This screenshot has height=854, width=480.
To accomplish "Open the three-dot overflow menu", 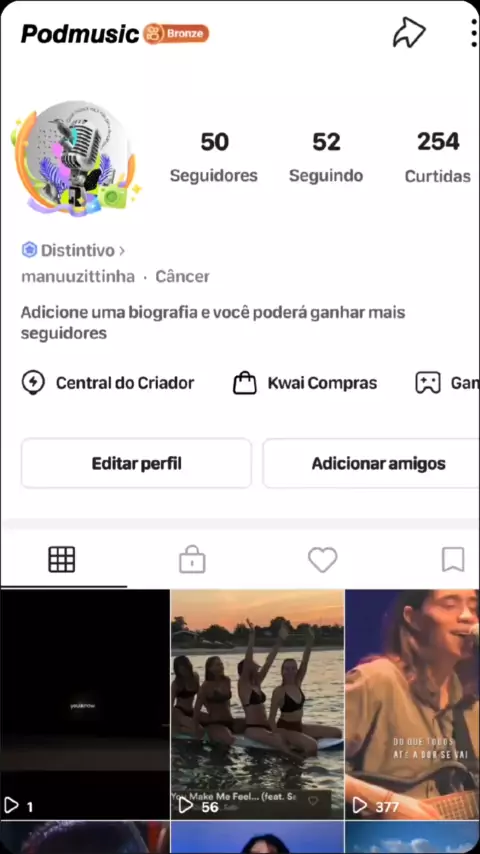I will tap(473, 33).
